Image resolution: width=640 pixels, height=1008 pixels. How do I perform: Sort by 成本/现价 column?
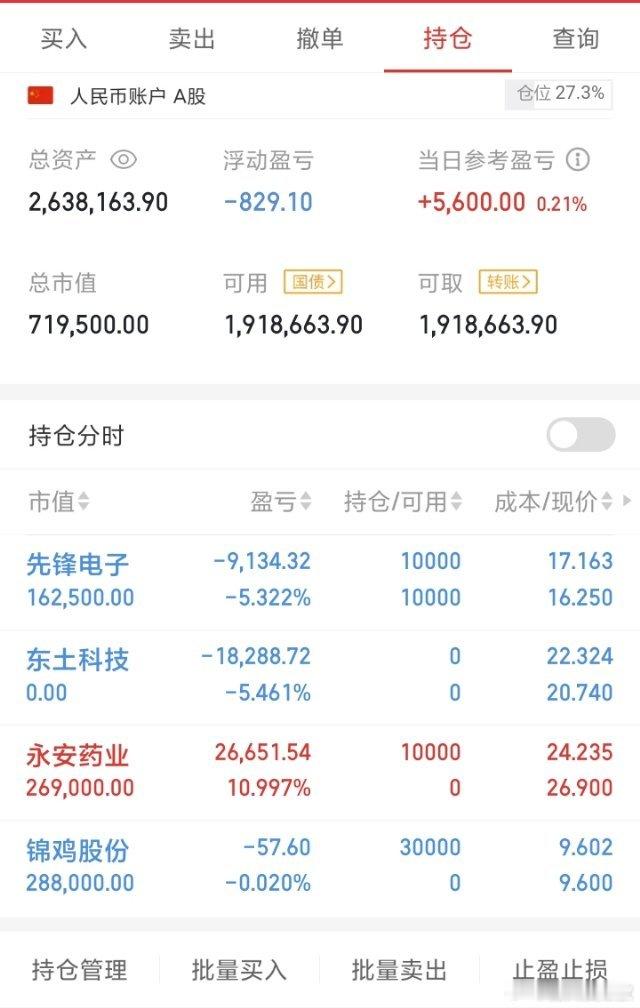[x=553, y=502]
